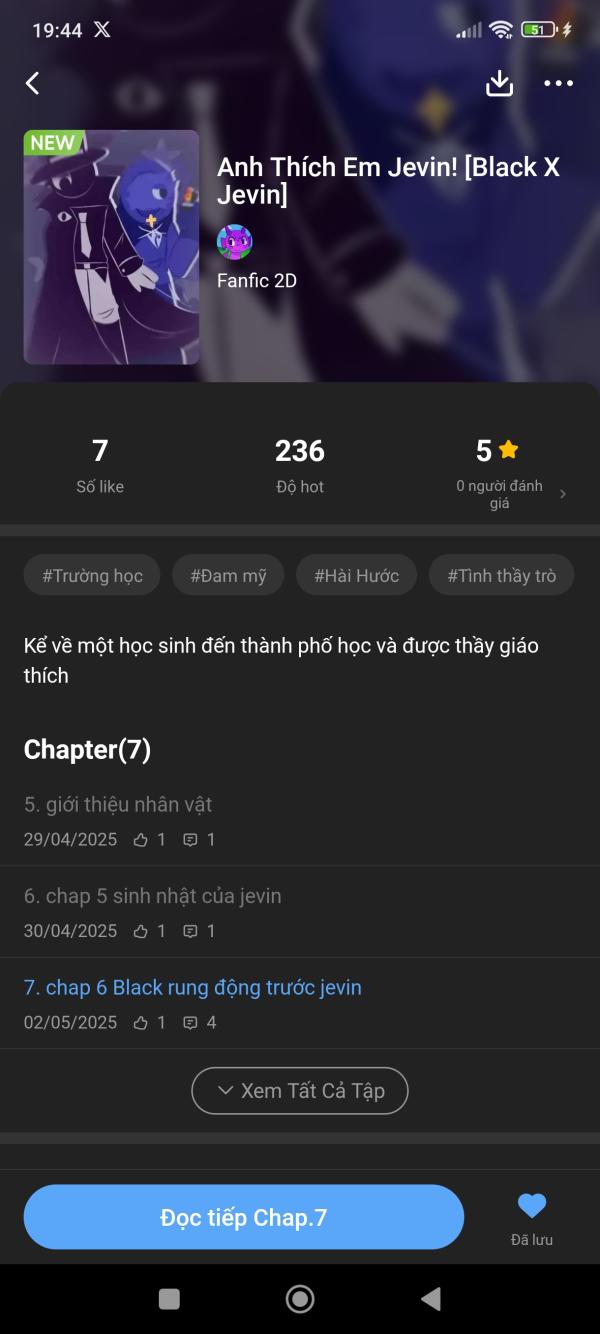Download the story for offline reading
Screen dimensions: 600x1334
(x=499, y=84)
